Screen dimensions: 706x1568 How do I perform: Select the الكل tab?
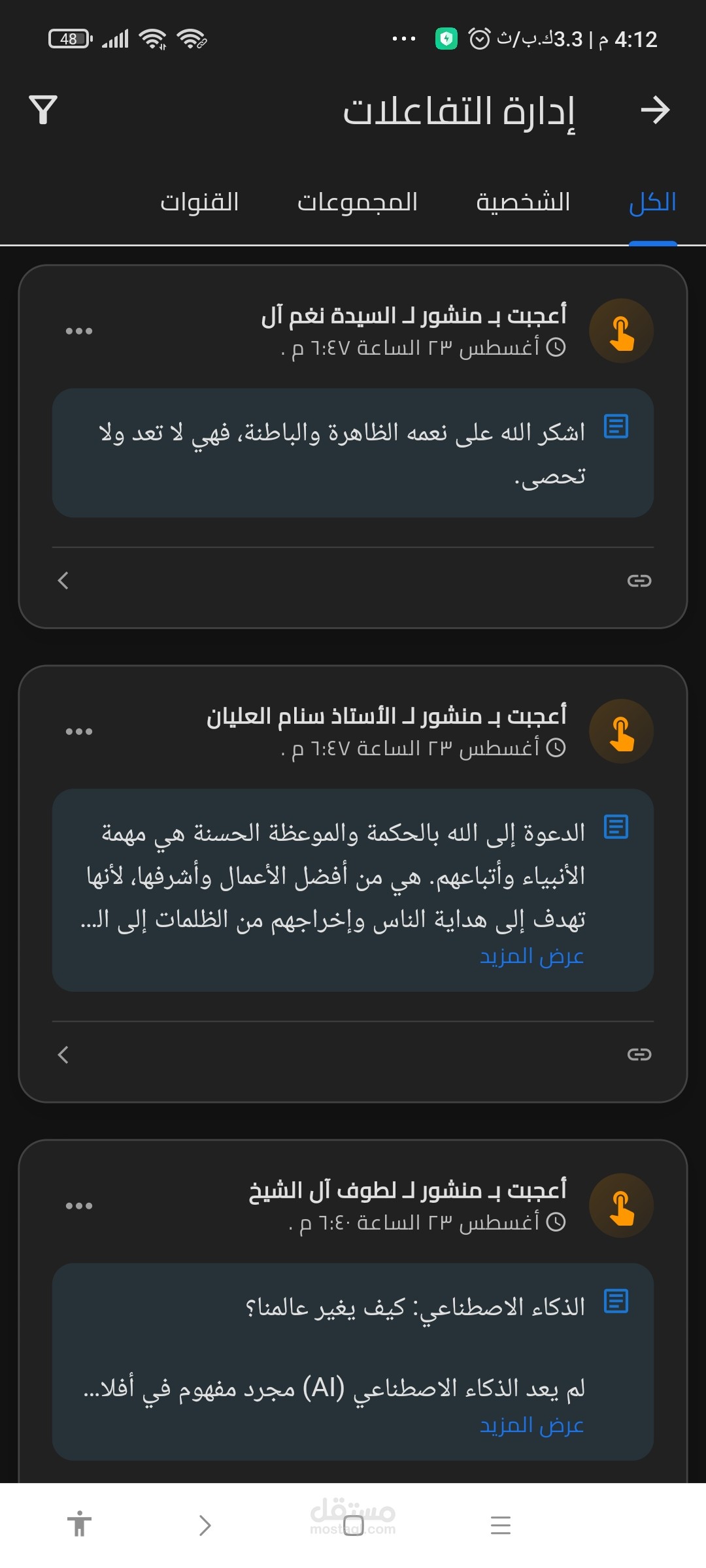652,202
